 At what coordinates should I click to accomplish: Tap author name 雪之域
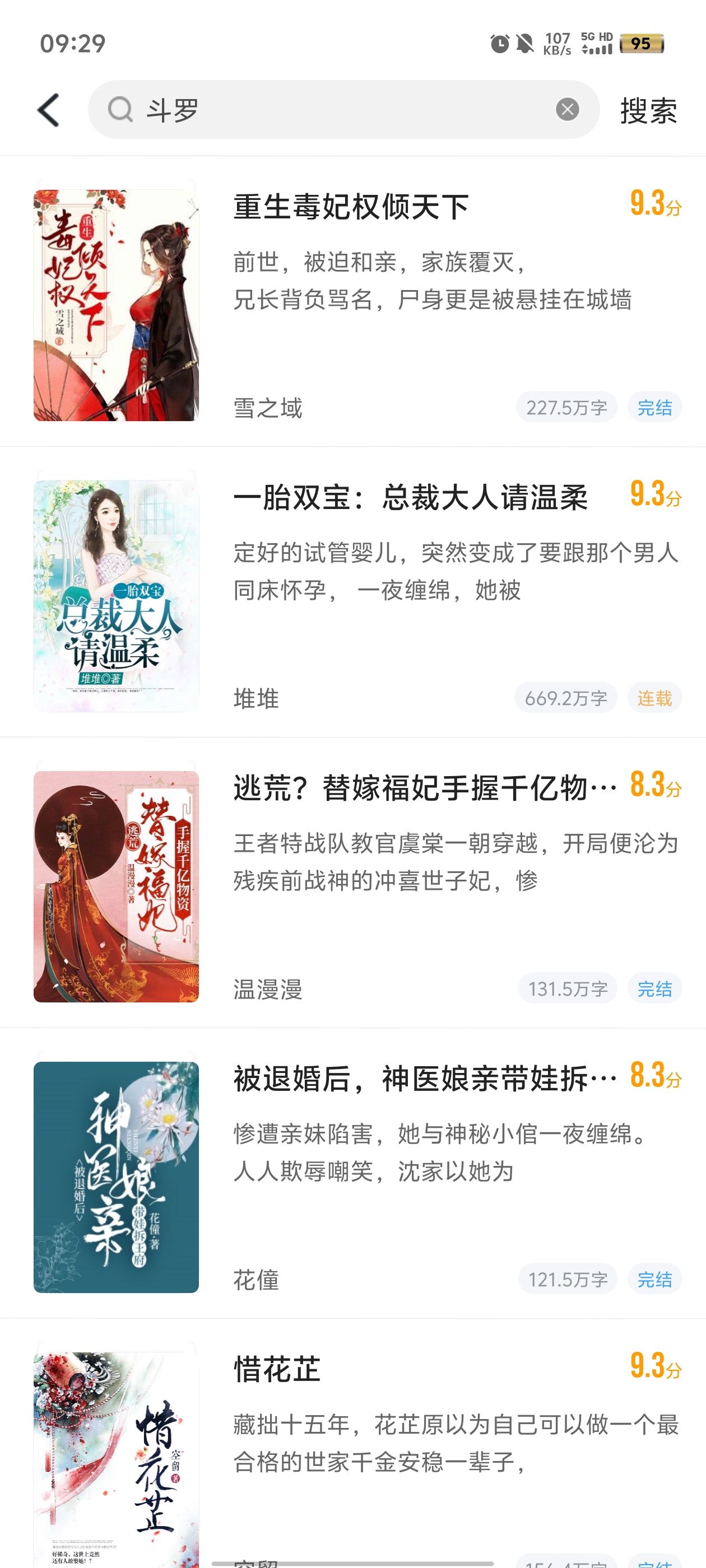[x=267, y=408]
